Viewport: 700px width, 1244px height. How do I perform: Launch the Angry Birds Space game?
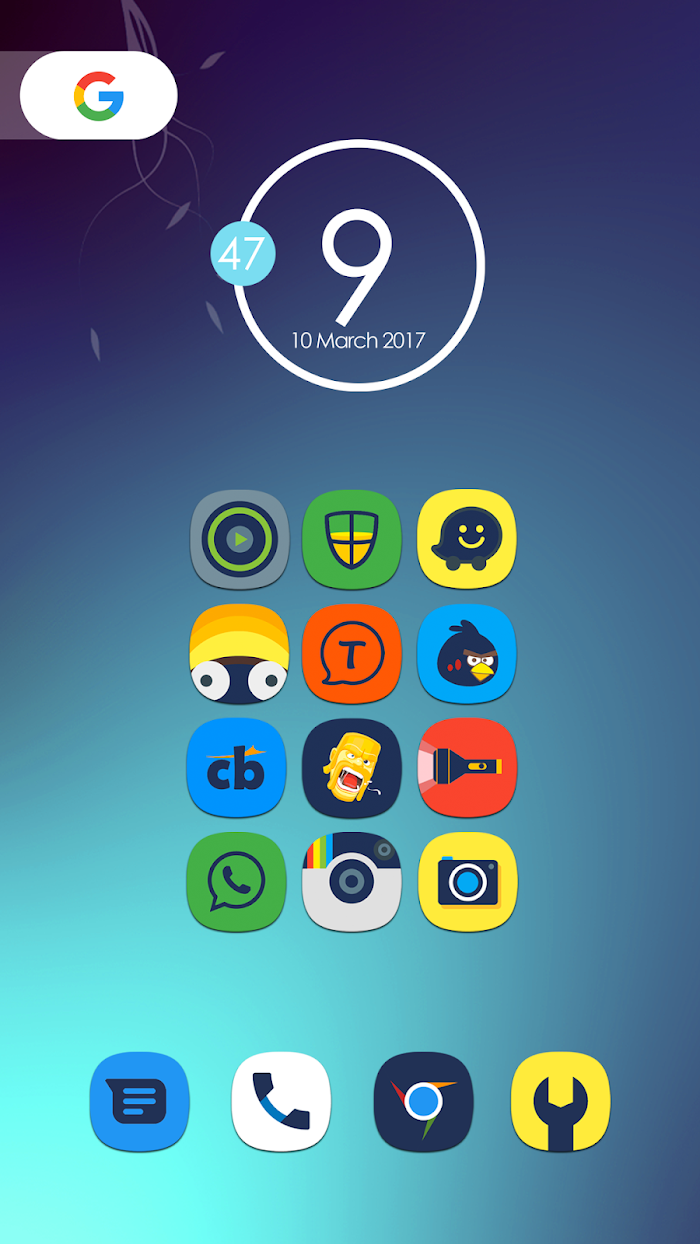pos(467,654)
